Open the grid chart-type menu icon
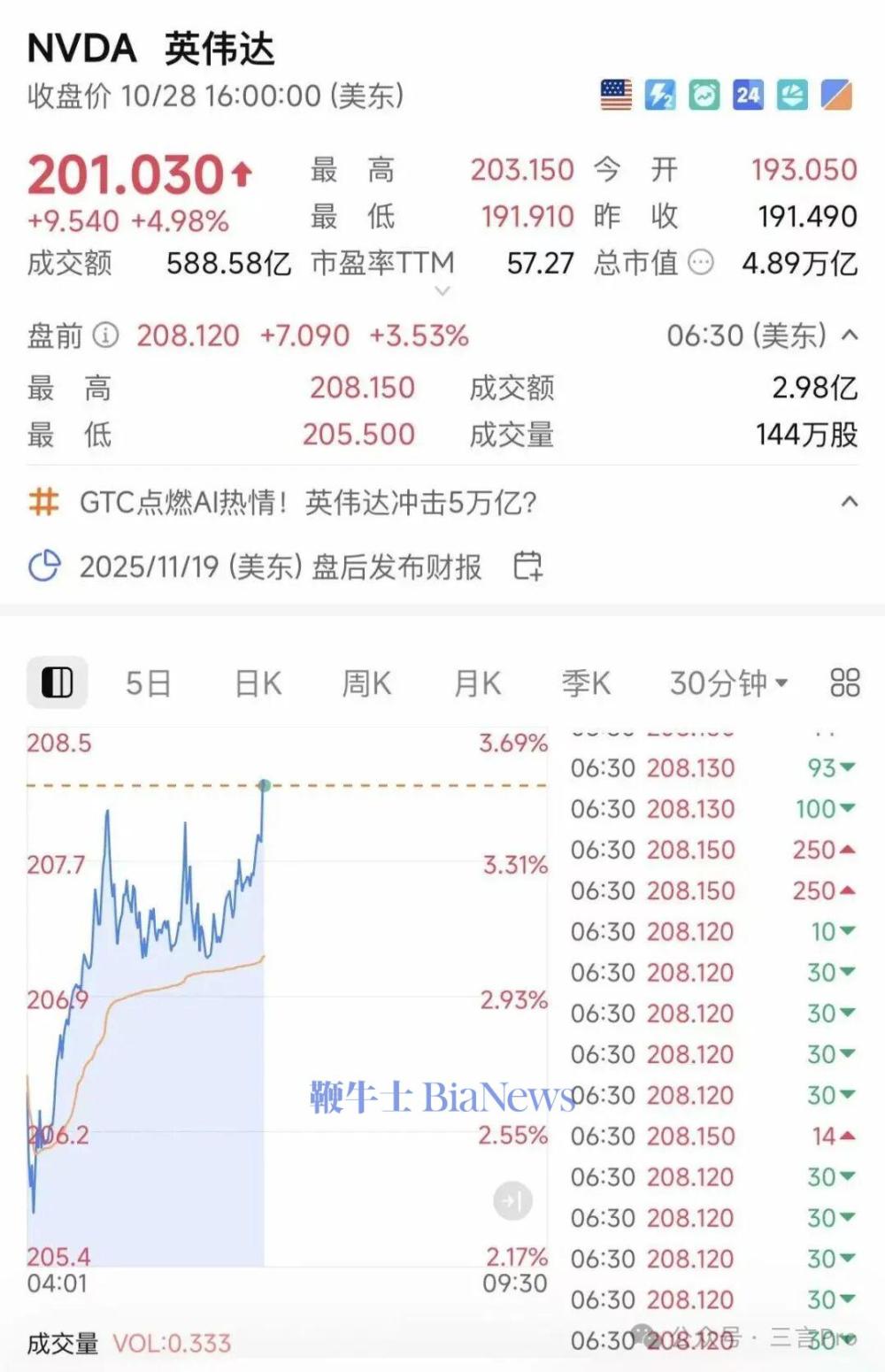The width and height of the screenshot is (885, 1372). click(x=844, y=682)
